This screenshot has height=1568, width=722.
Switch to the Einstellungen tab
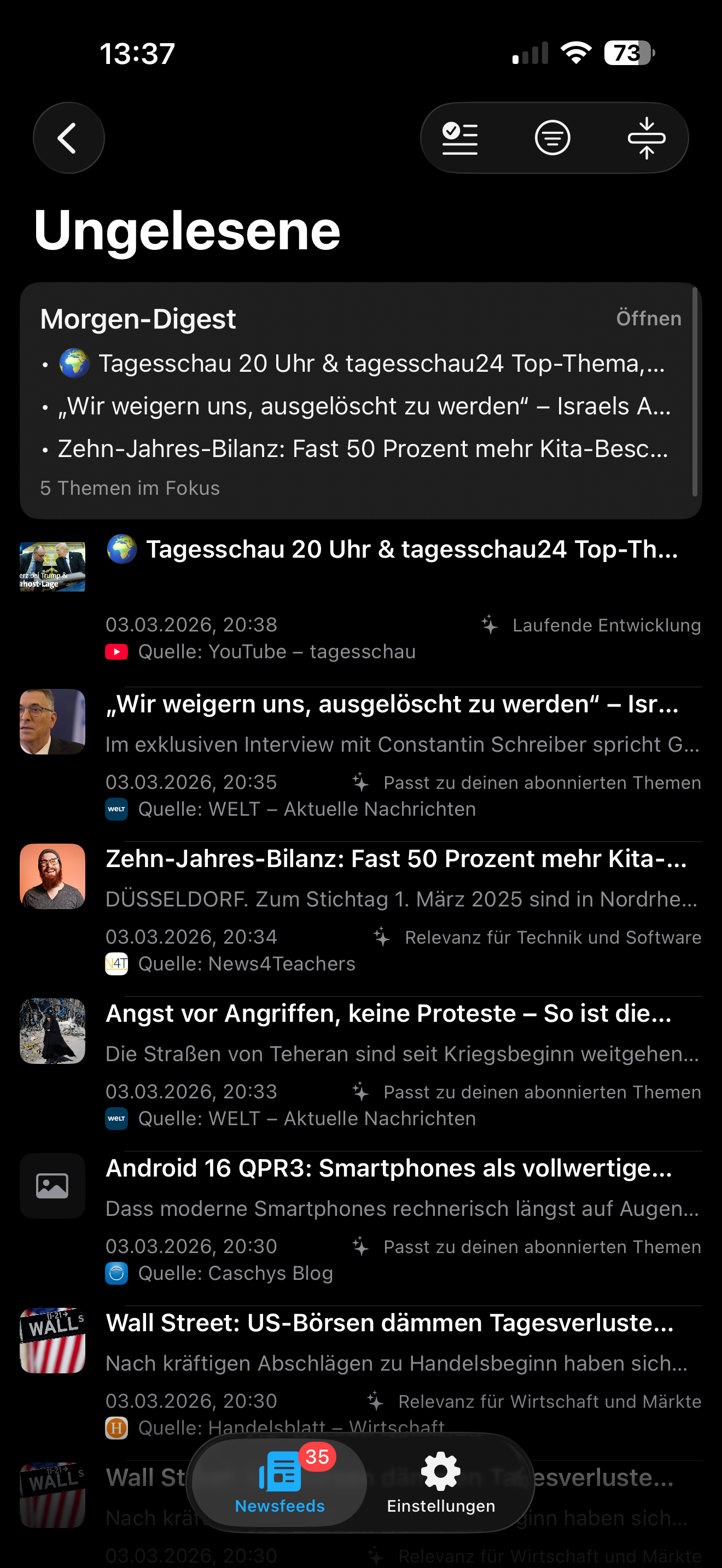(x=441, y=1483)
